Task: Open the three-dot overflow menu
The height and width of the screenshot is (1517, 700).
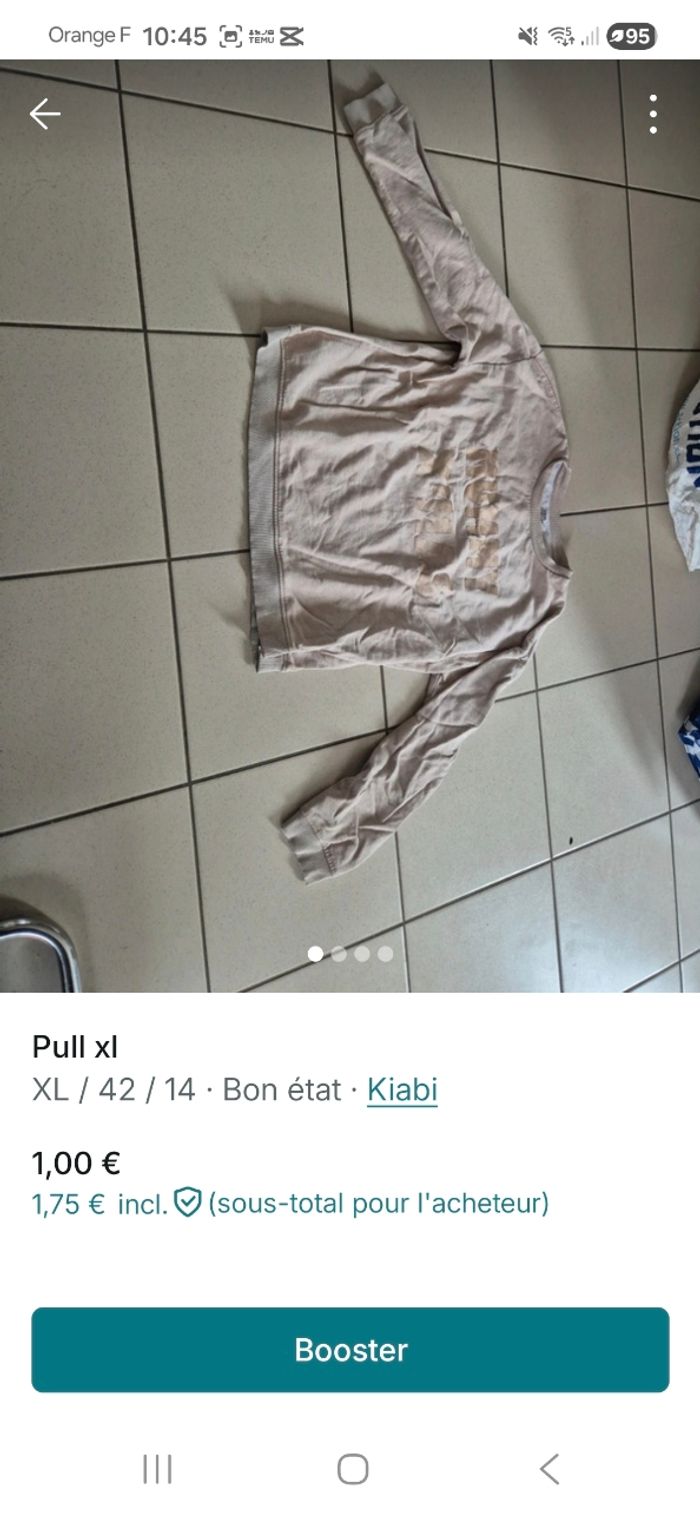Action: coord(653,115)
